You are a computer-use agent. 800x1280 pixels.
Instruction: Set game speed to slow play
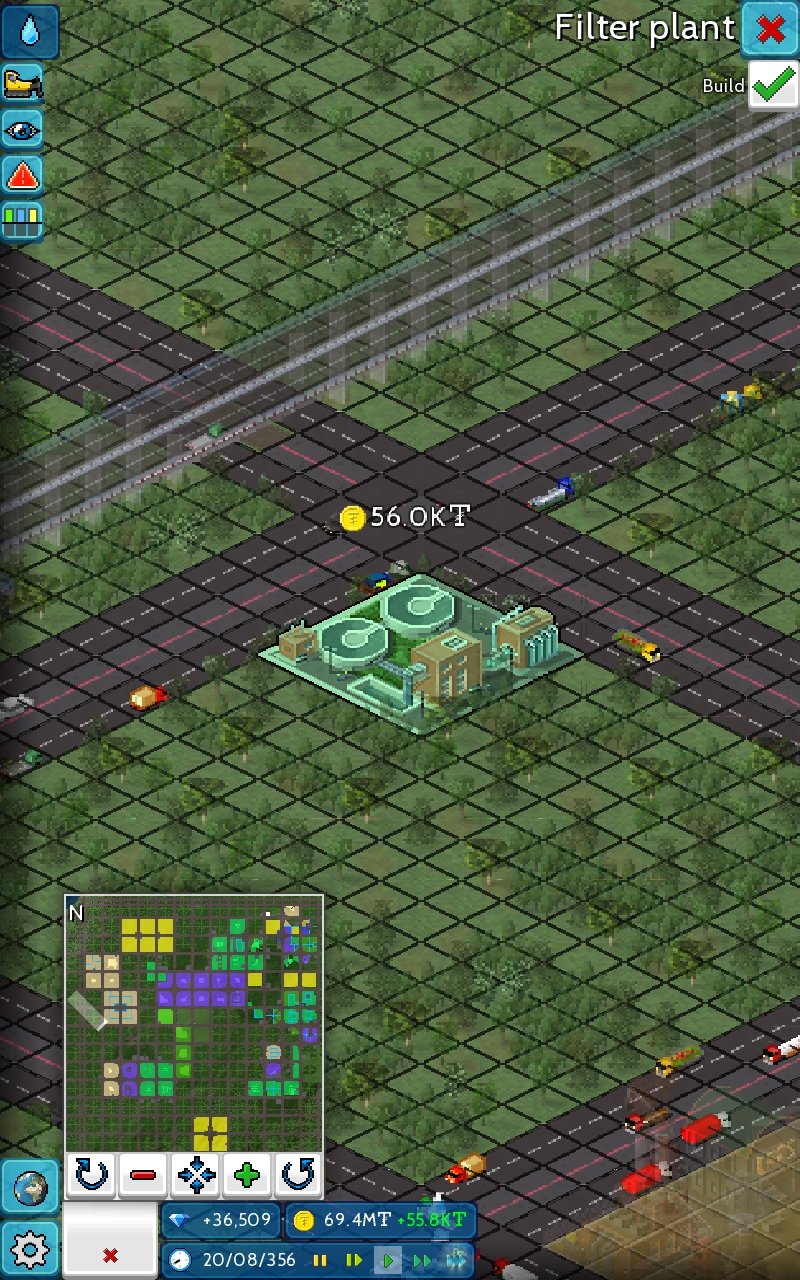click(352, 1260)
